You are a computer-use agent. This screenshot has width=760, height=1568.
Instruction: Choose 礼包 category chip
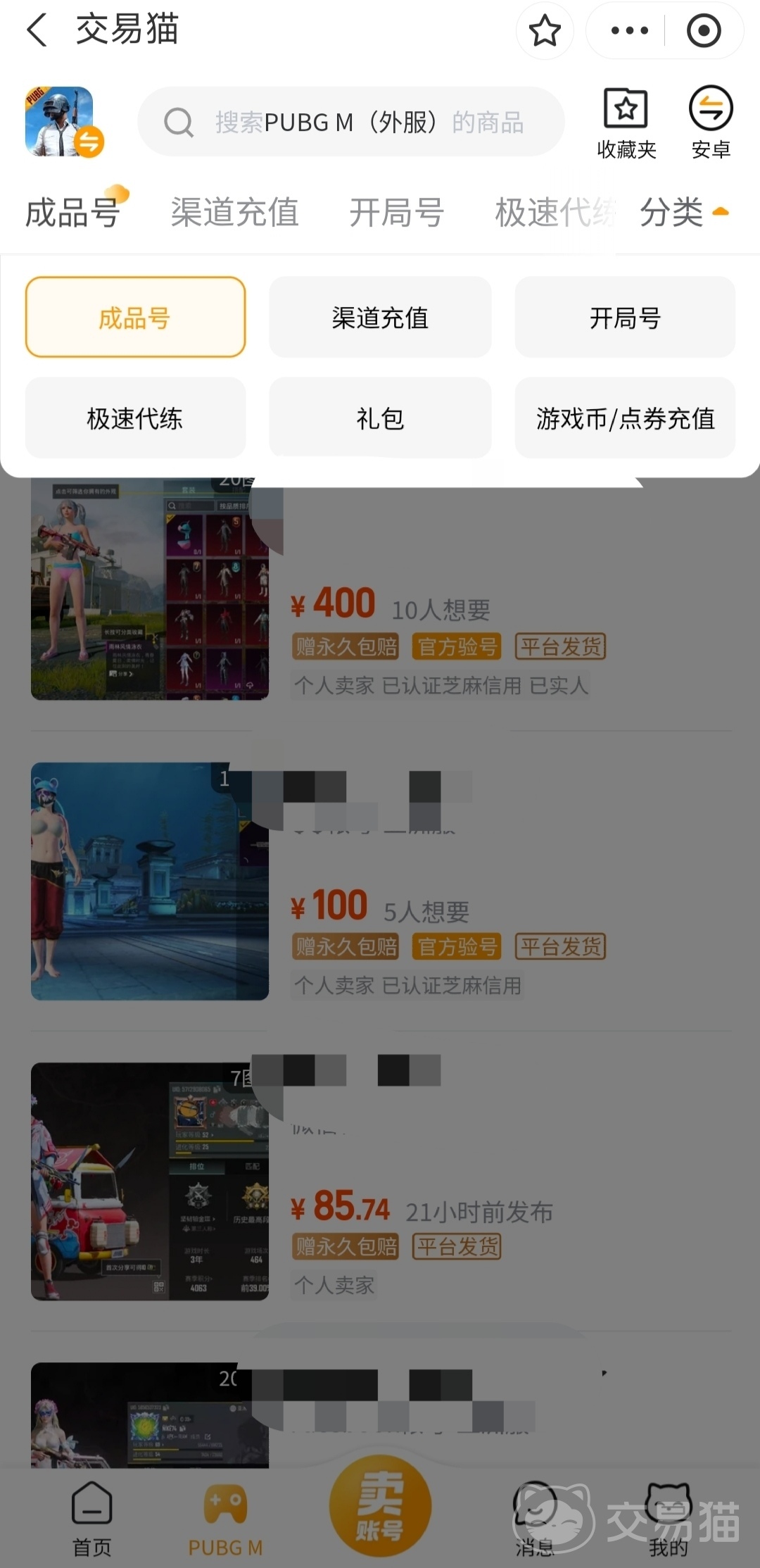tap(380, 418)
